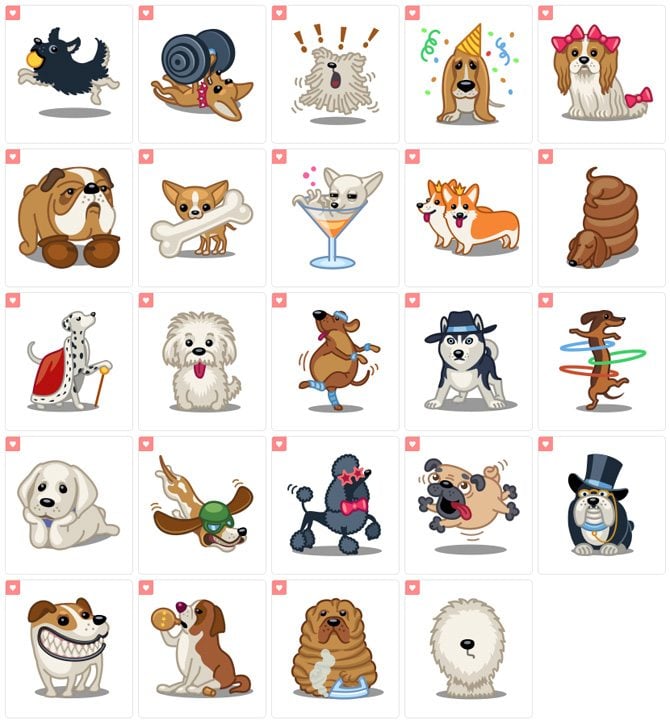Favorite the dog lifting a dumbbell

coord(146,13)
